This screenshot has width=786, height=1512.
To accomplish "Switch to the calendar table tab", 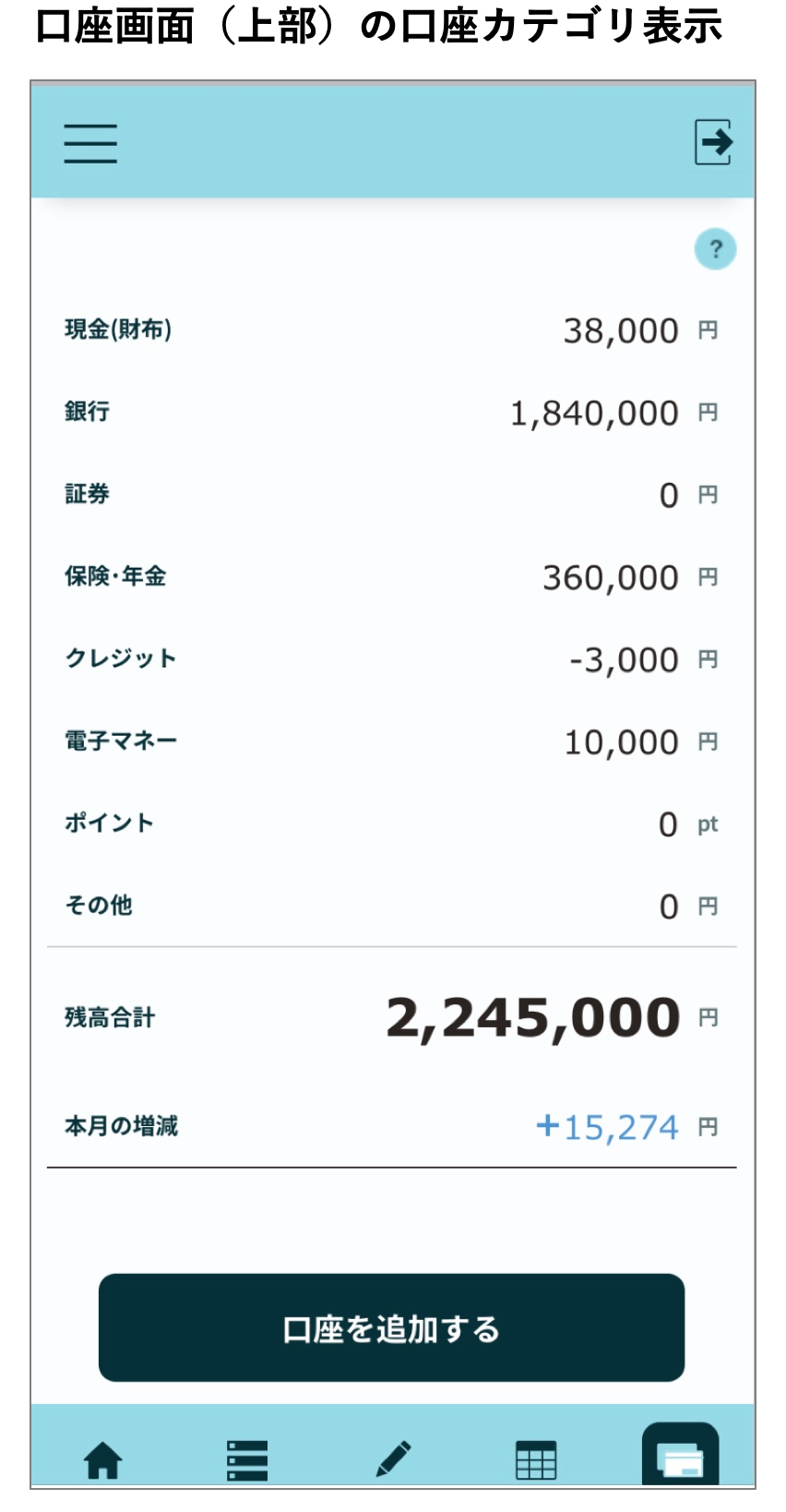I will point(536,1460).
